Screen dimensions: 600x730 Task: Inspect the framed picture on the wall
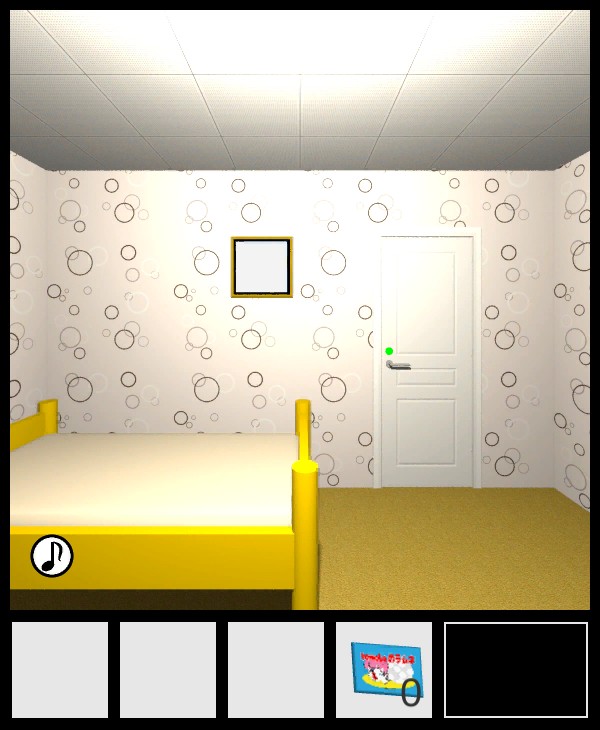[x=262, y=267]
